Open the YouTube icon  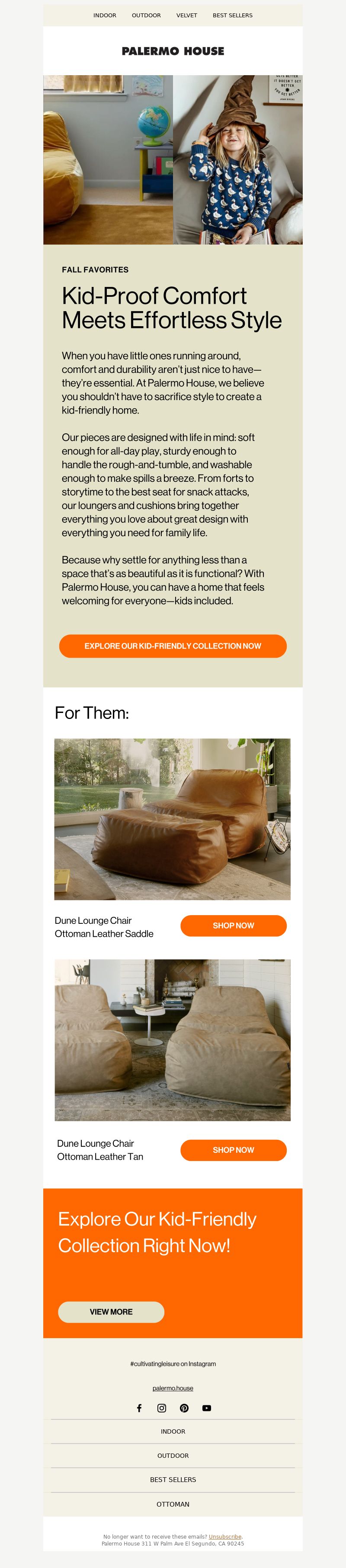(x=206, y=1408)
